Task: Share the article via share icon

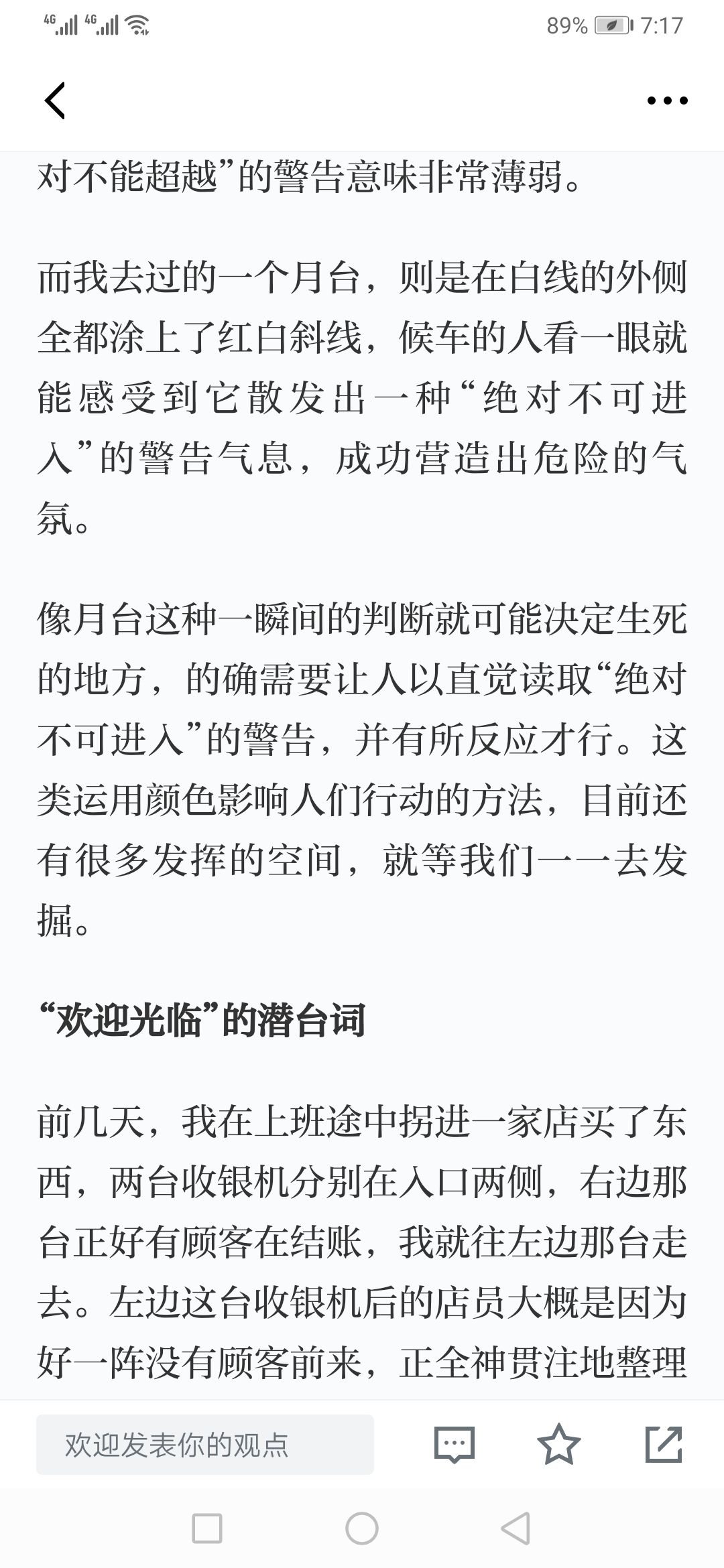Action: pos(664,1445)
